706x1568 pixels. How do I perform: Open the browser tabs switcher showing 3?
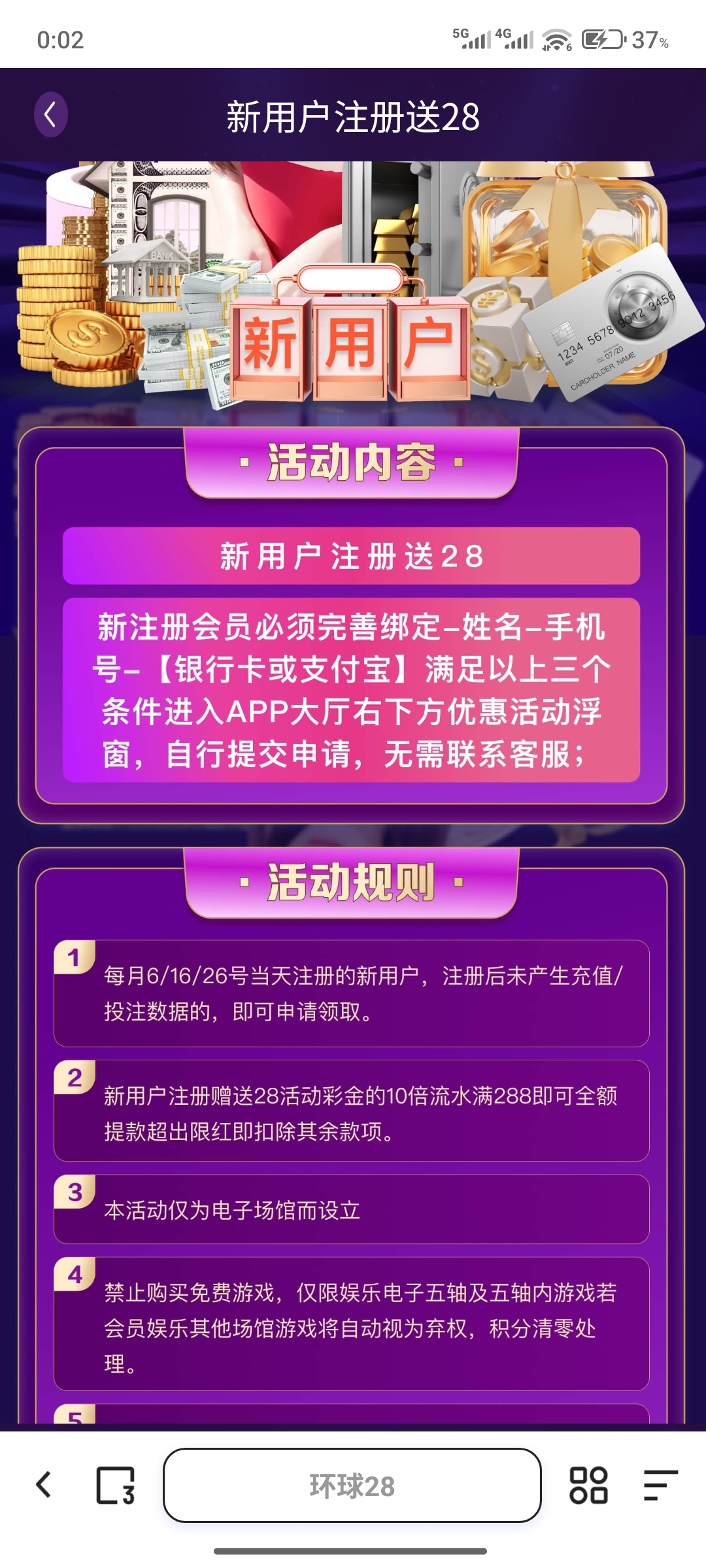tap(116, 1485)
